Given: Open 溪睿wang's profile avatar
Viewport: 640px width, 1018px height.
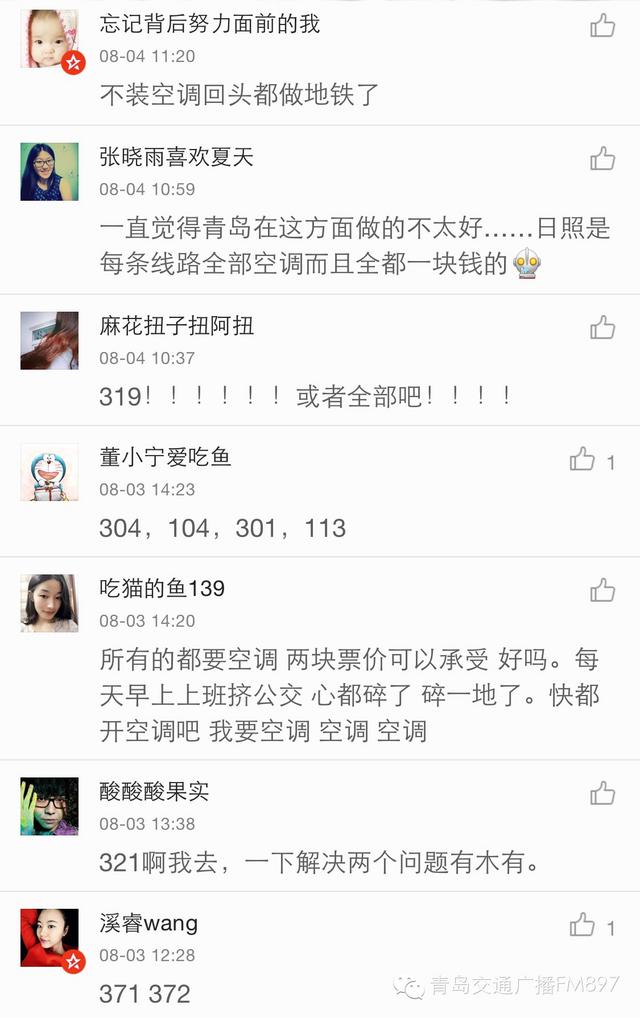Looking at the screenshot, I should pyautogui.click(x=49, y=938).
